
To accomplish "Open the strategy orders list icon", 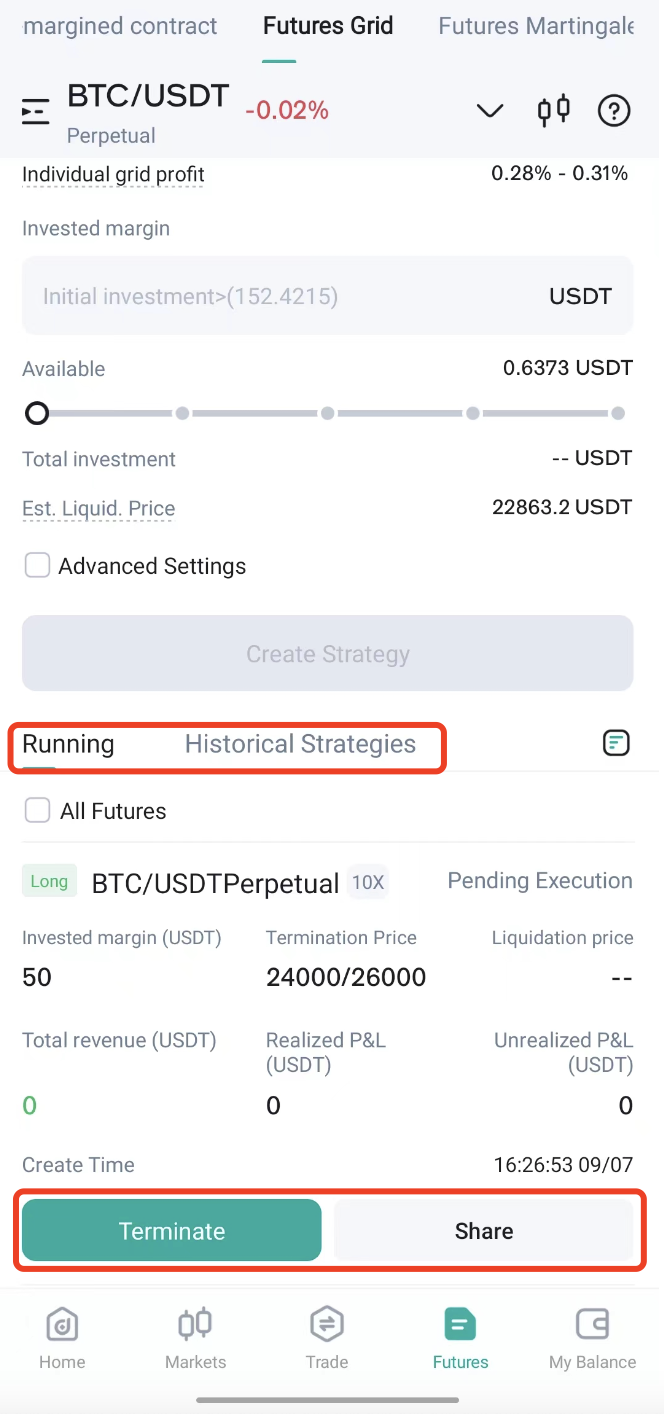I will pyautogui.click(x=616, y=743).
